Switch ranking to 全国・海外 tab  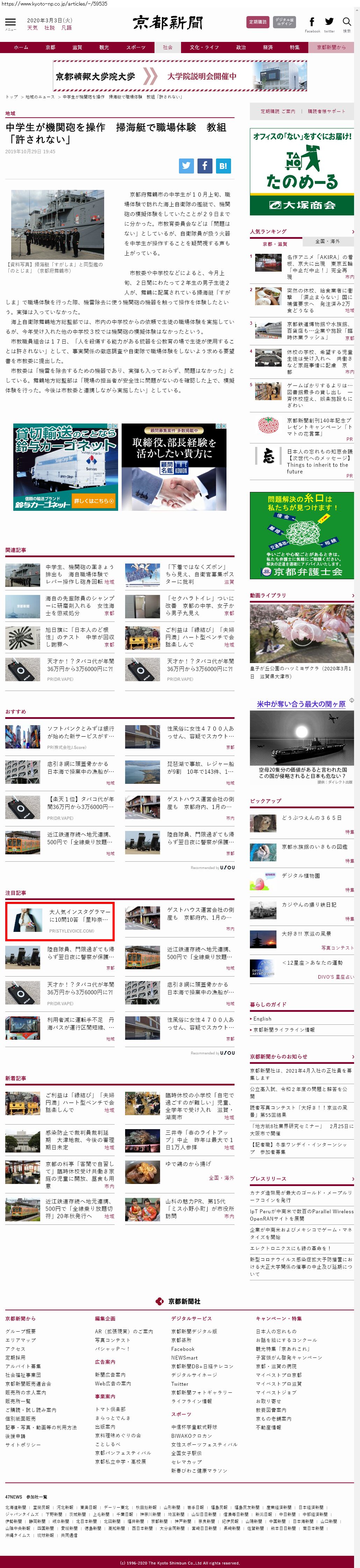(x=328, y=241)
